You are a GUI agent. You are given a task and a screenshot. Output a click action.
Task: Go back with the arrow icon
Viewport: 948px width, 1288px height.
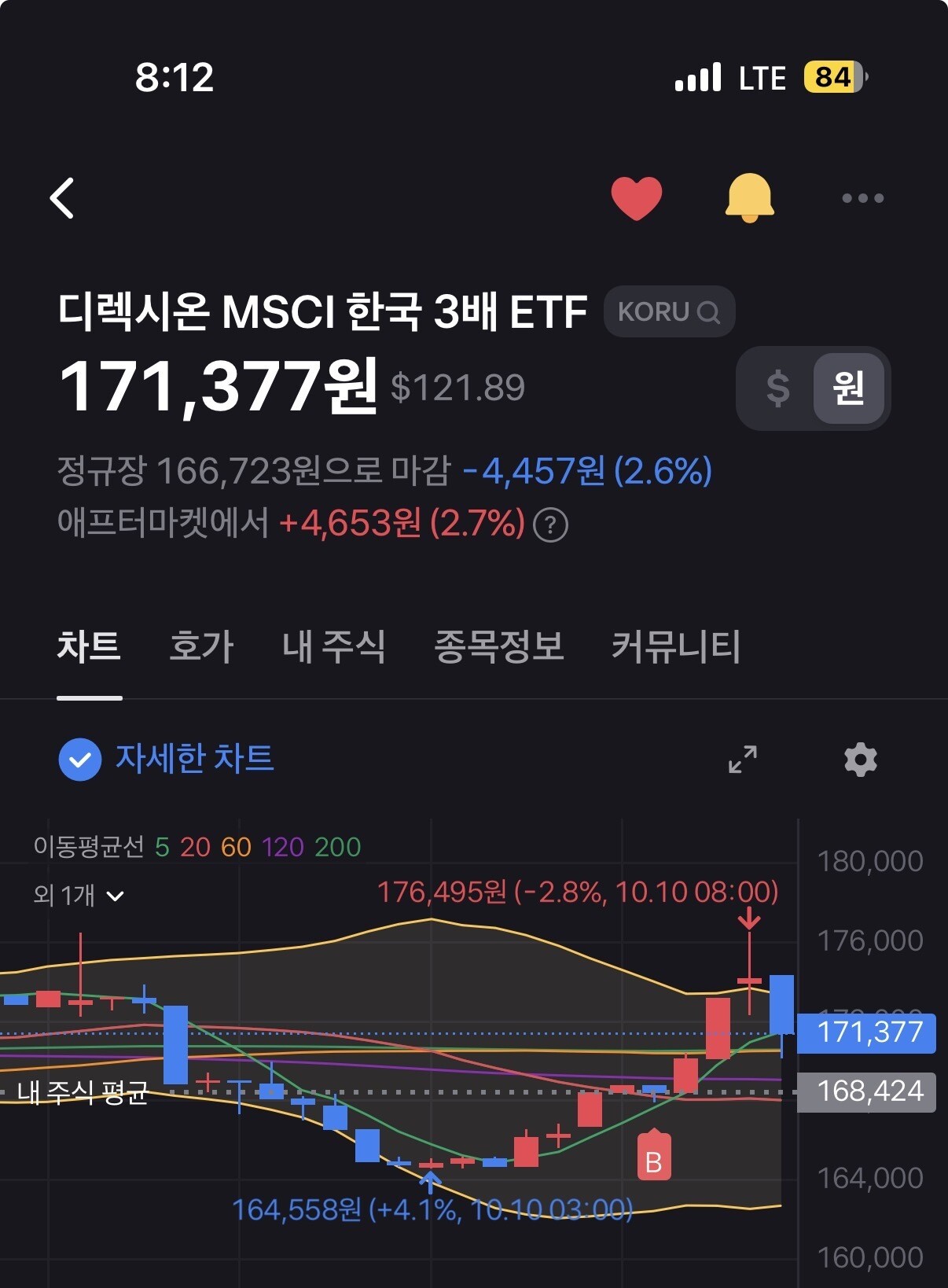pos(62,197)
